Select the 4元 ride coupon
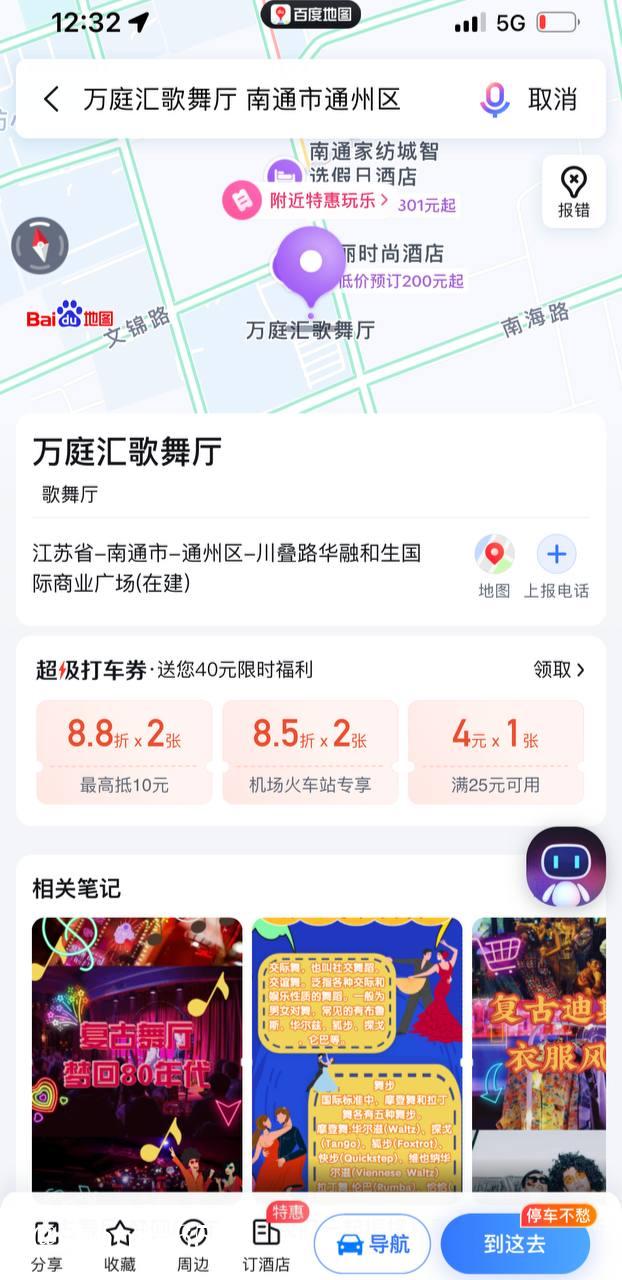Screen dimensions: 622x1280 [x=495, y=751]
